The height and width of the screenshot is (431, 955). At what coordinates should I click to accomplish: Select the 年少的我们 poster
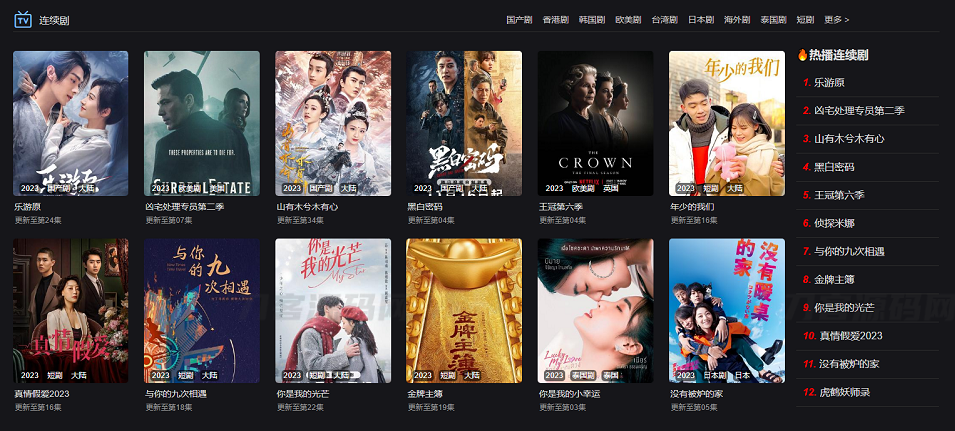point(726,123)
